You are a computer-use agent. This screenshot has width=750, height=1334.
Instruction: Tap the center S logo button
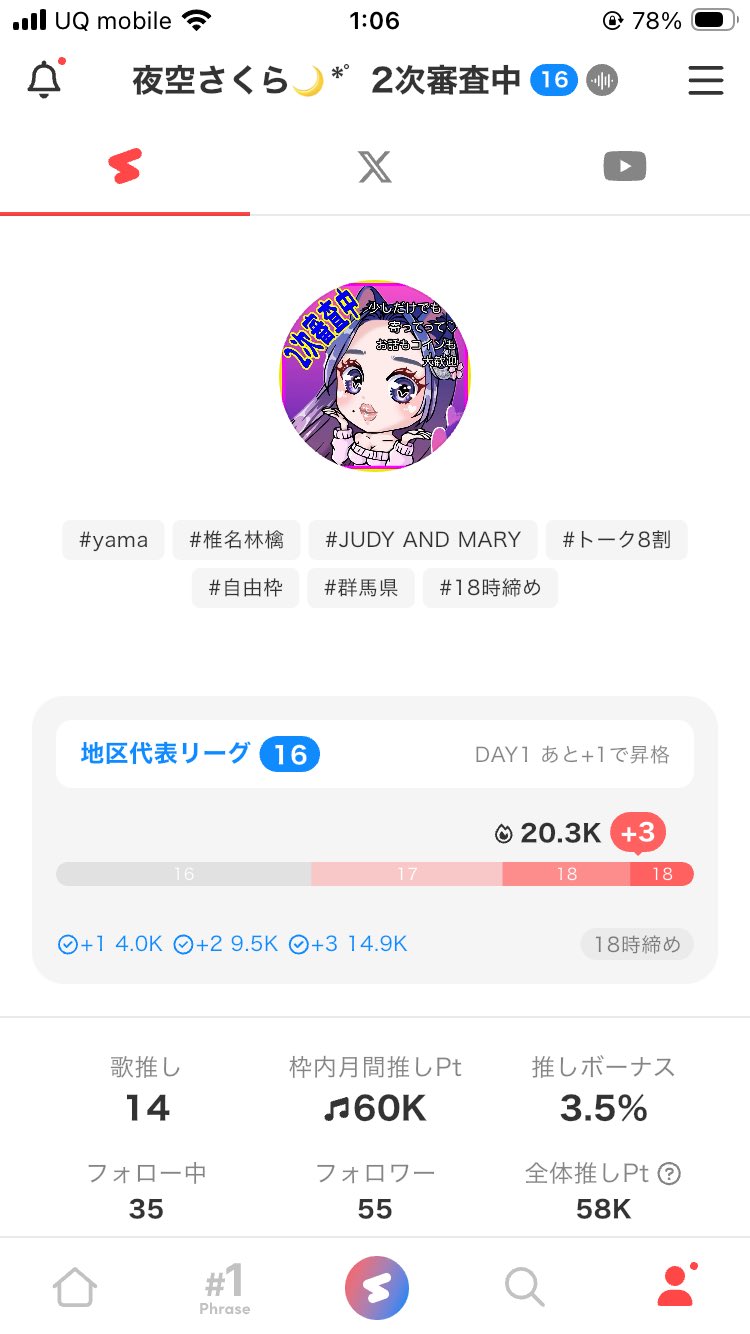coord(376,1286)
